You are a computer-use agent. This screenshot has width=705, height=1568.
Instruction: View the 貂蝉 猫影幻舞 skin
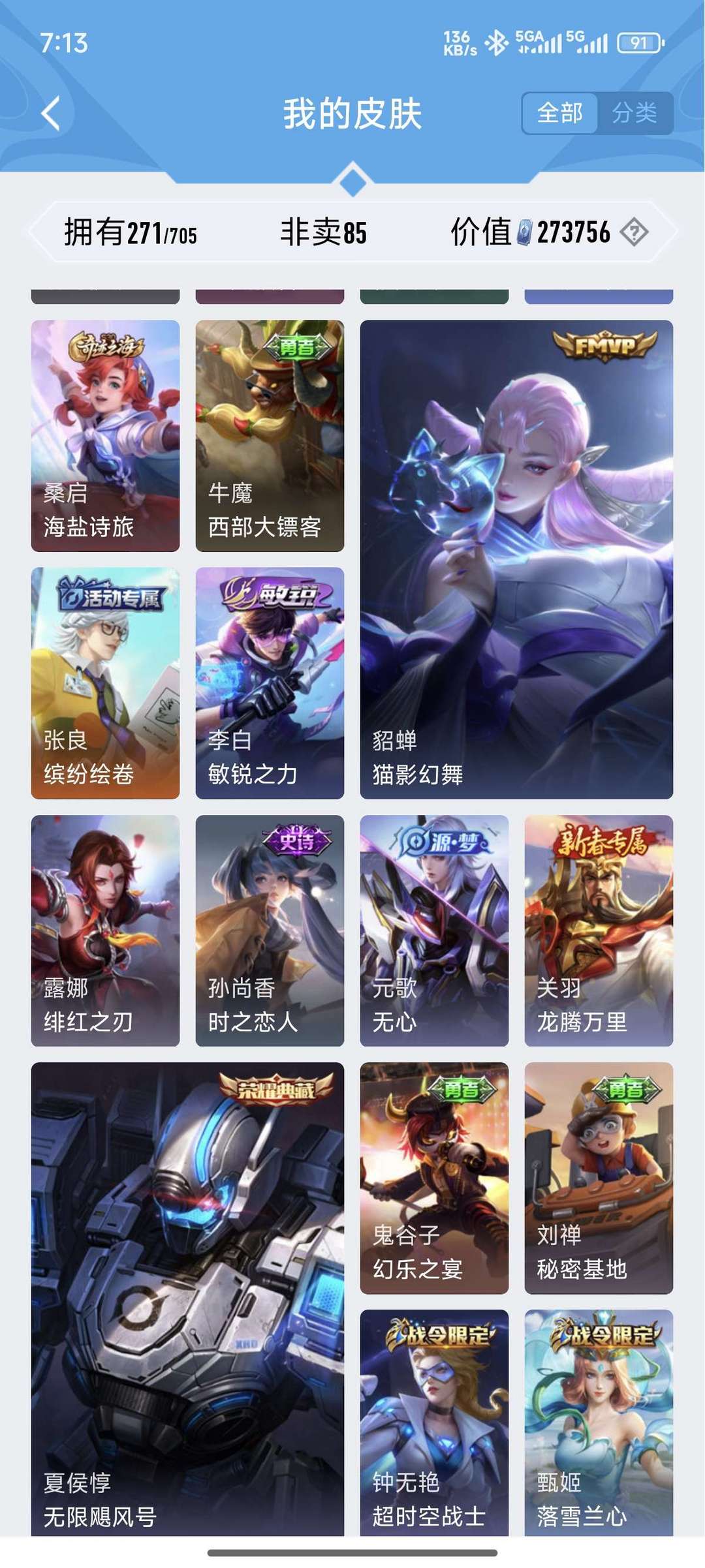(516, 559)
